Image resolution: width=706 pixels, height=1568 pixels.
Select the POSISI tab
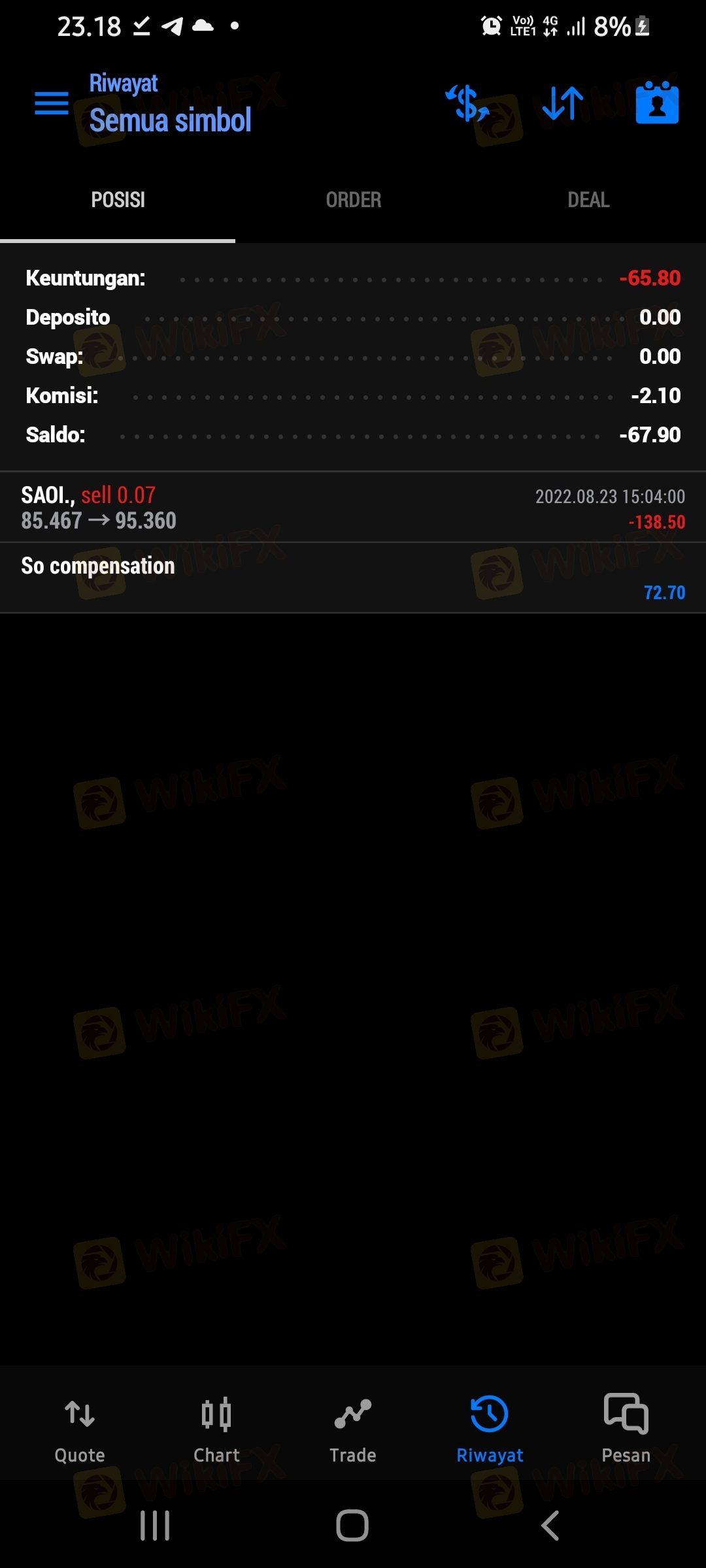(x=118, y=200)
